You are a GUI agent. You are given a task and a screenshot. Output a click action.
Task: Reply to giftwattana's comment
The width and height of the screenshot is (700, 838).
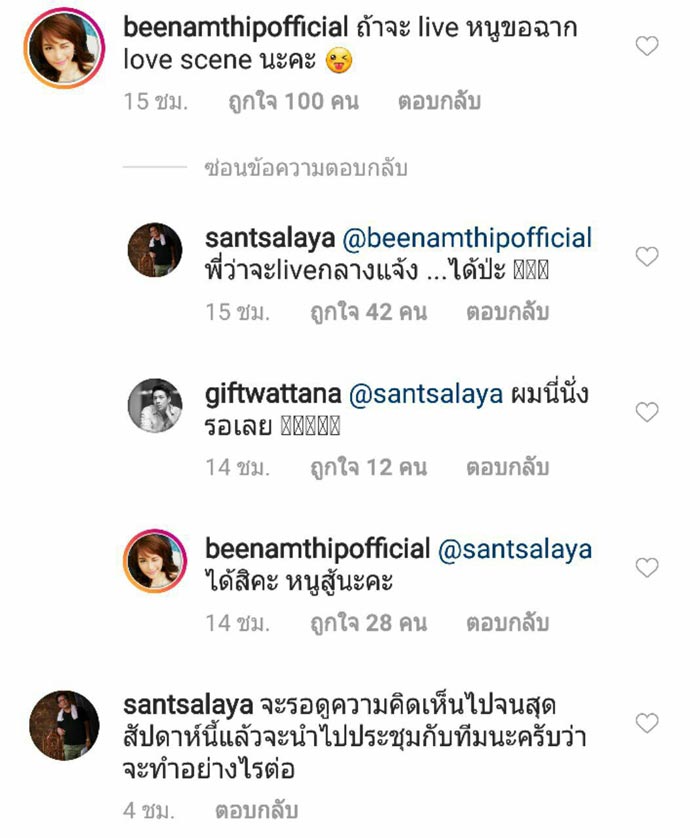click(x=507, y=467)
